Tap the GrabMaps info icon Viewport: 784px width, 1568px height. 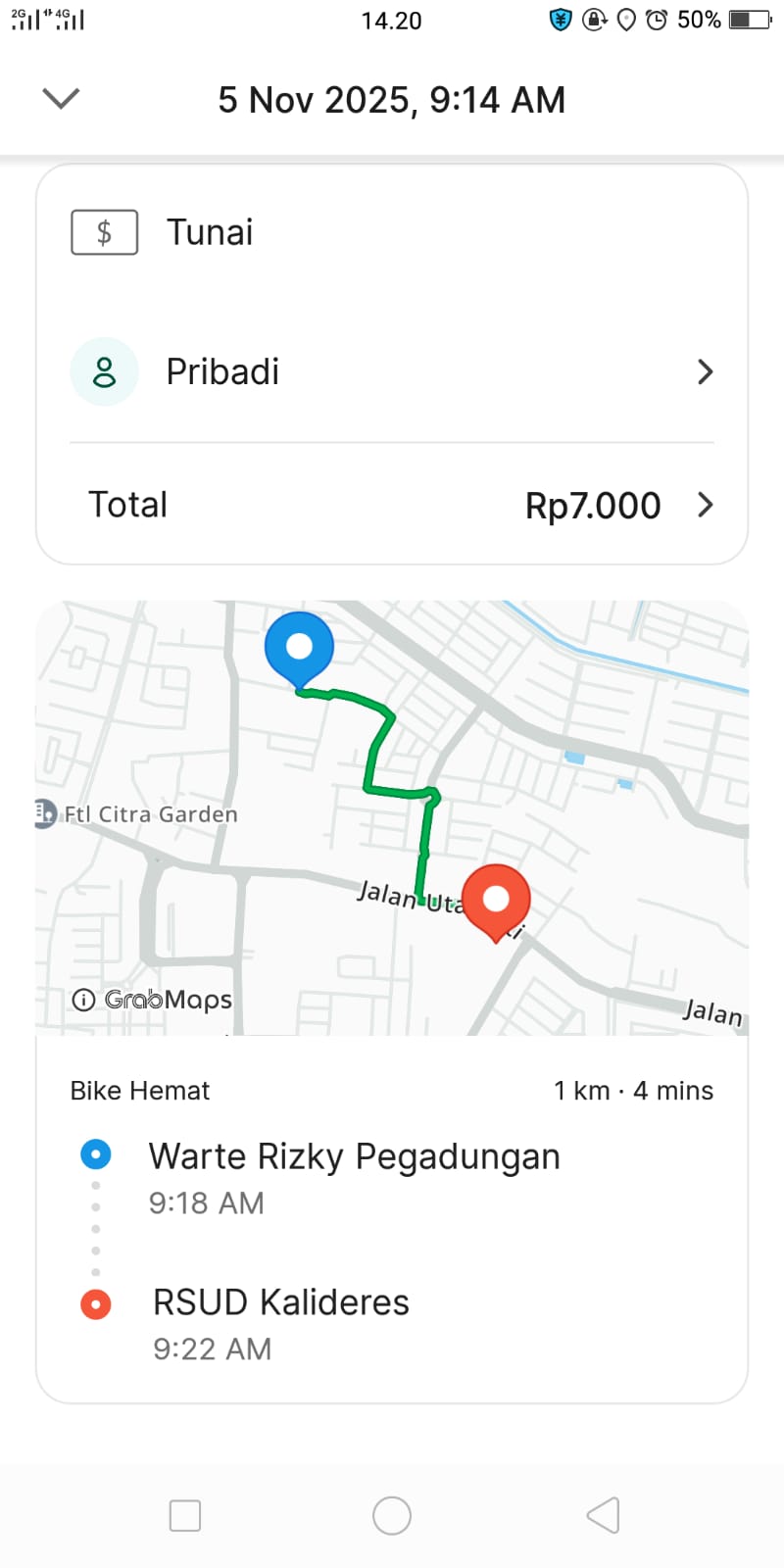[x=84, y=1000]
